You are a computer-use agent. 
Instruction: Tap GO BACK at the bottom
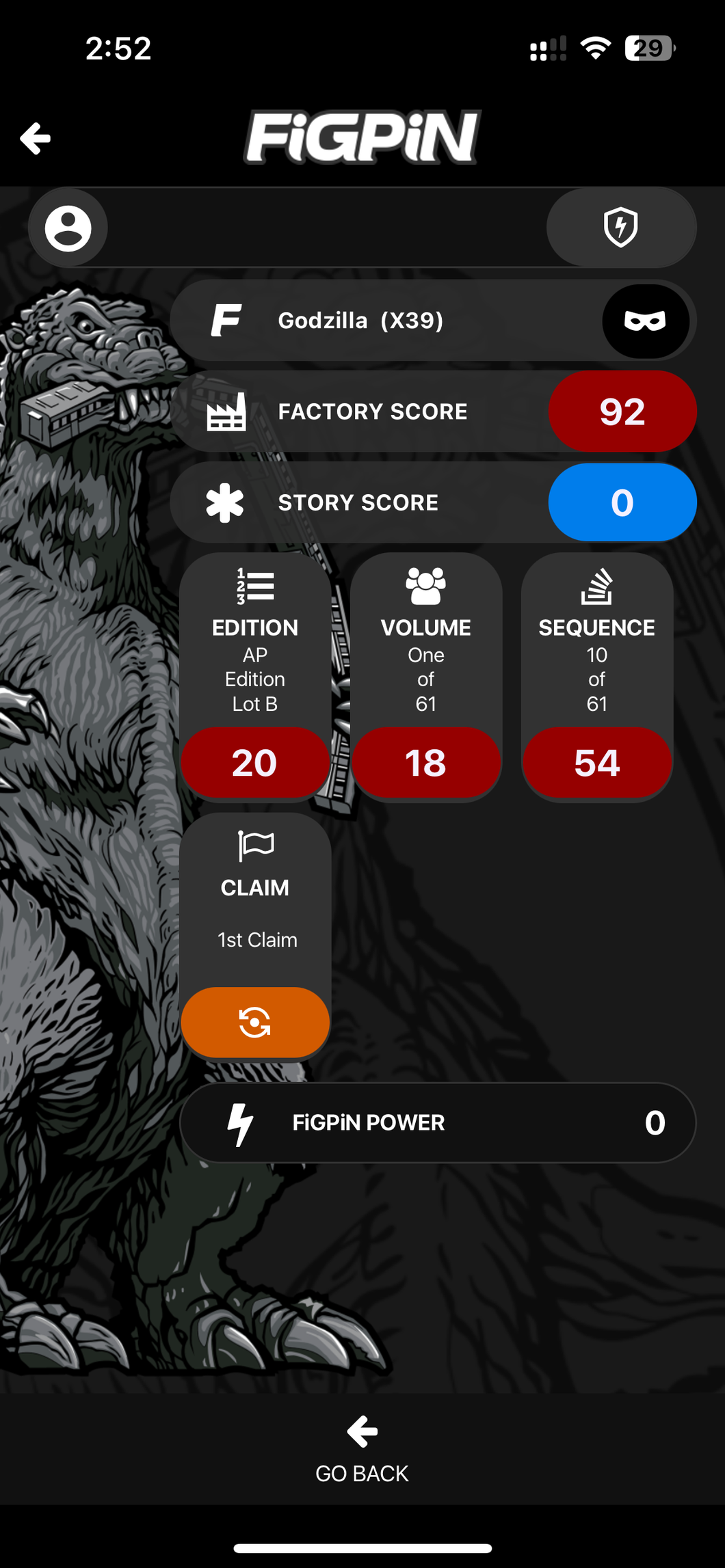pos(362,1450)
